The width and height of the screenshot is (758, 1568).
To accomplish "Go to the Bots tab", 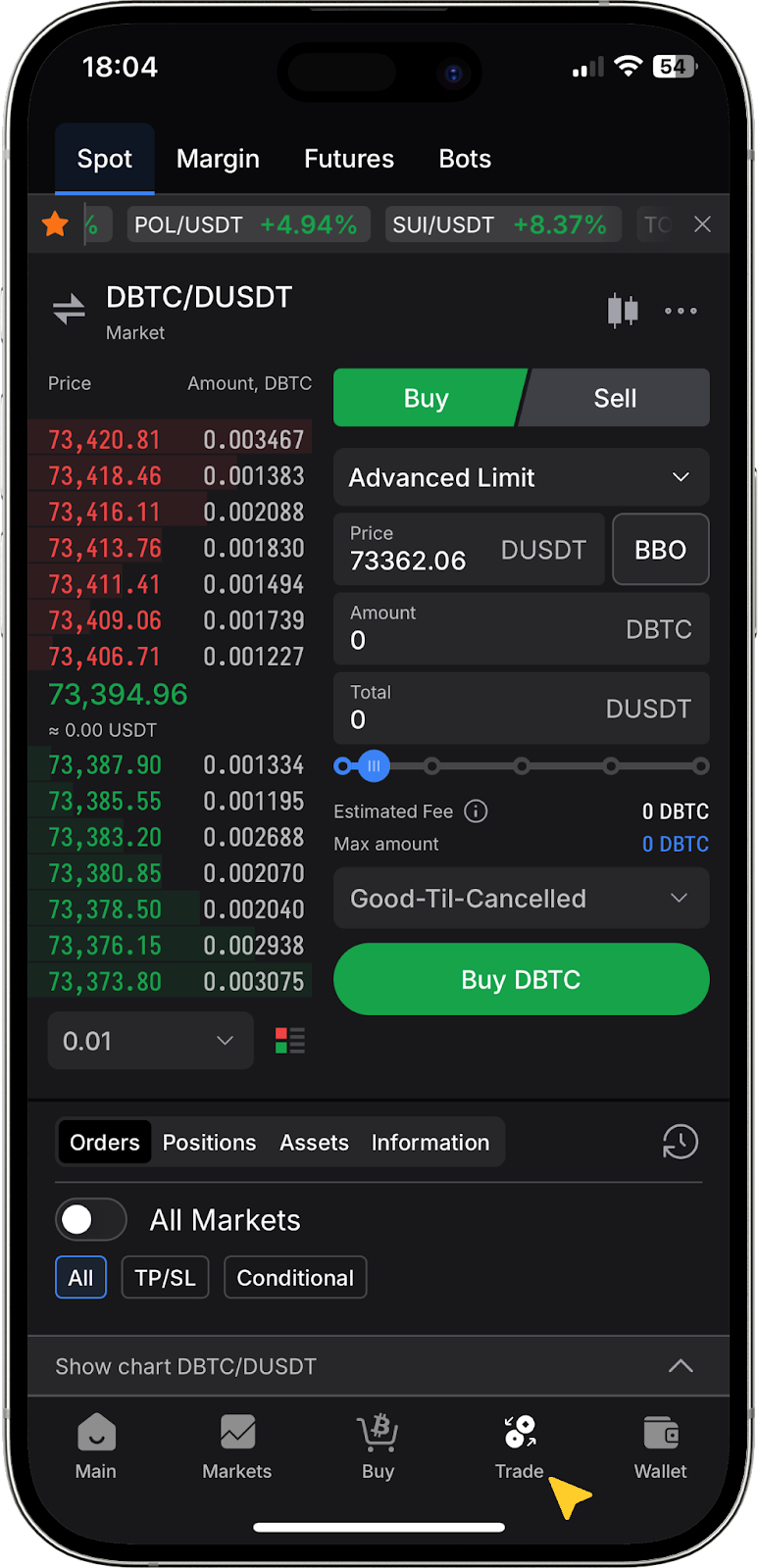I will click(465, 159).
